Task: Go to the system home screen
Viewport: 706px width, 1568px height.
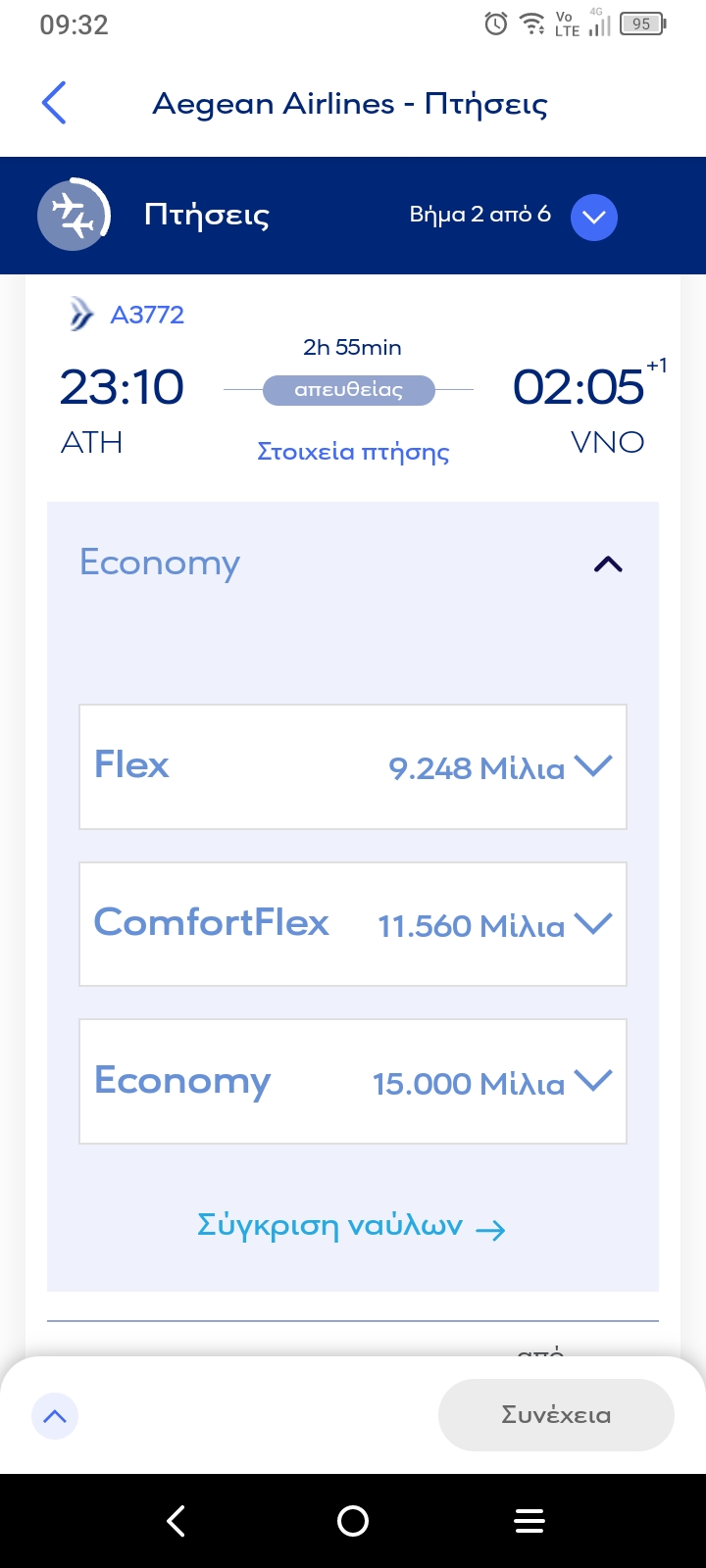Action: (x=353, y=1521)
